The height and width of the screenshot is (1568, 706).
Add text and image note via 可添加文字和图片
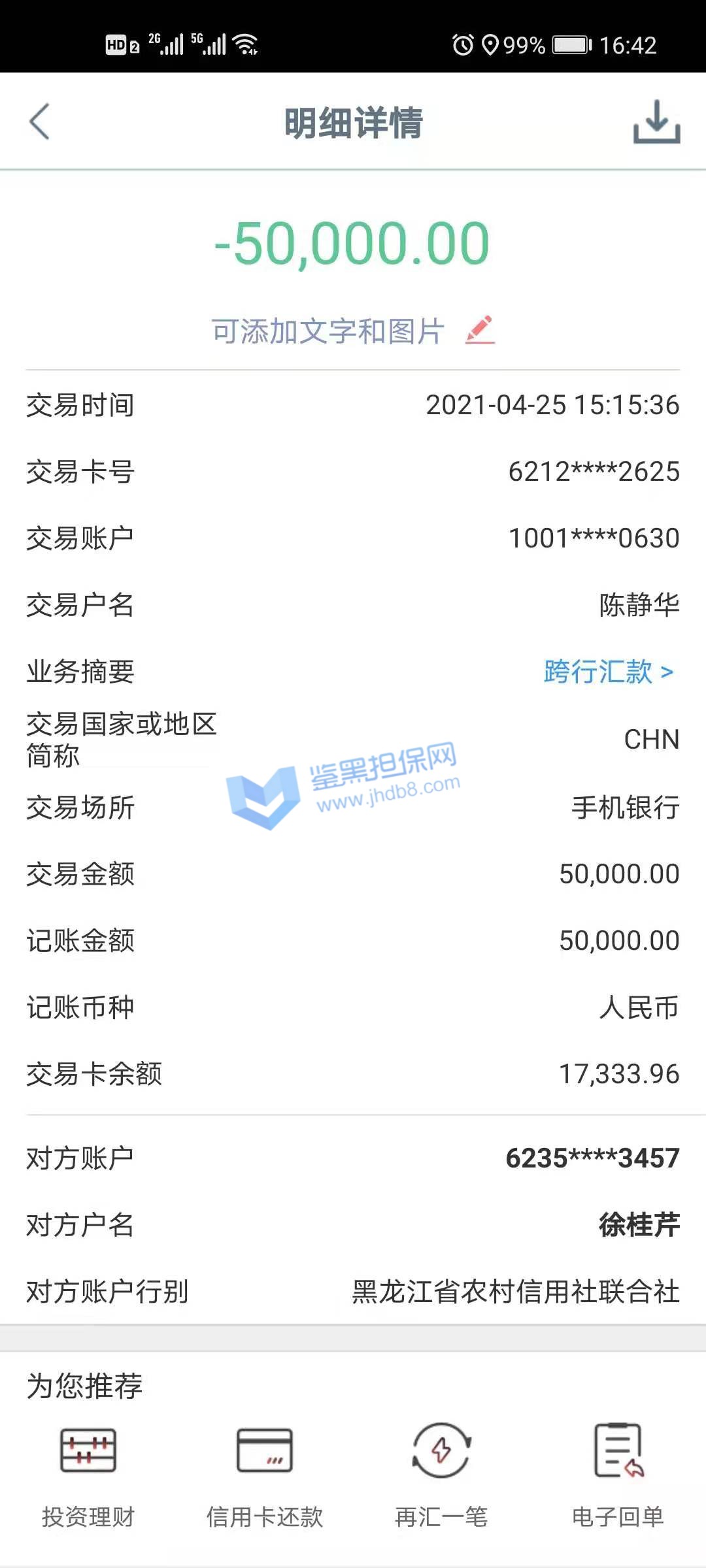coord(353,331)
